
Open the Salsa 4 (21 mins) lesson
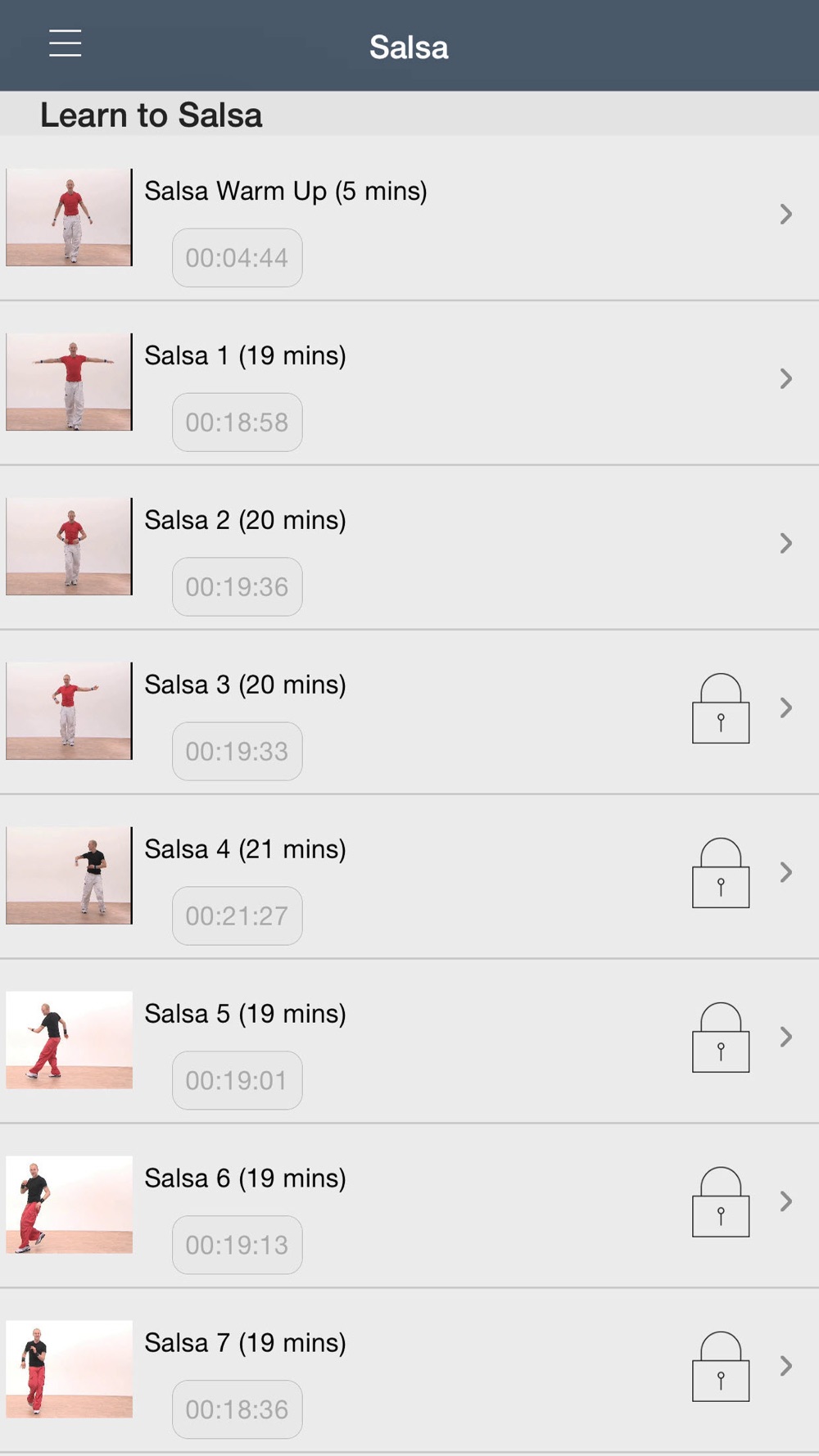coord(409,876)
